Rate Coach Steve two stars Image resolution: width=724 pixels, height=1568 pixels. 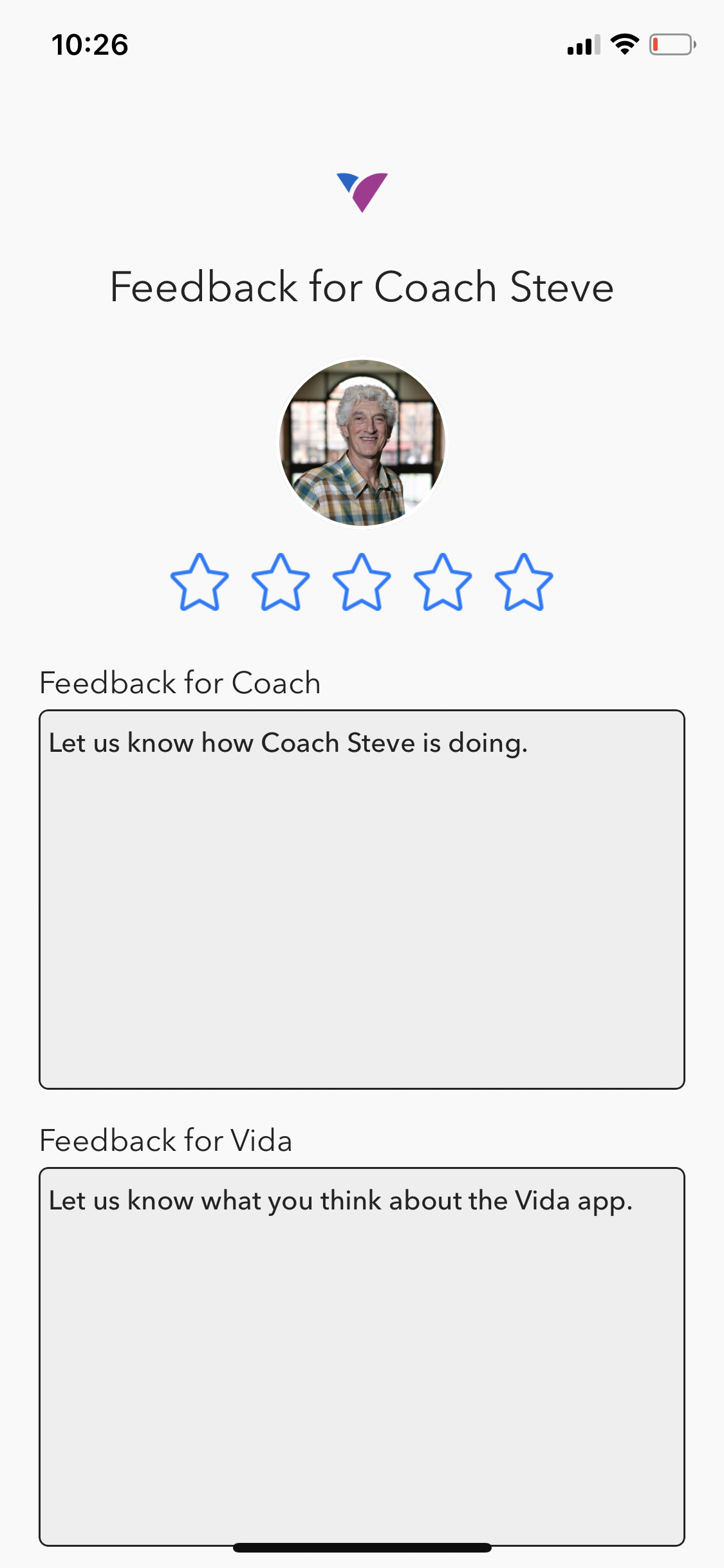coord(281,583)
